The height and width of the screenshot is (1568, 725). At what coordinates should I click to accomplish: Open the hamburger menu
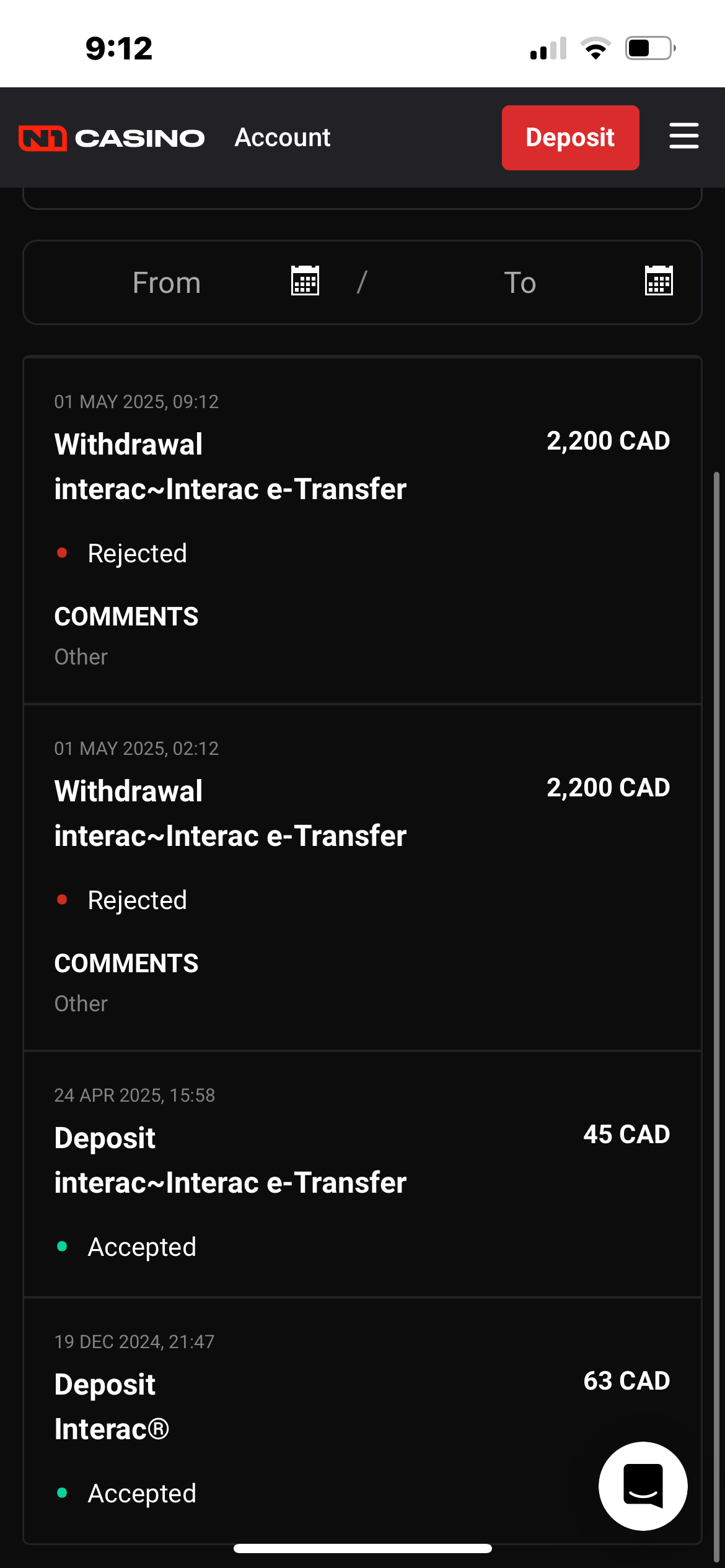(683, 136)
